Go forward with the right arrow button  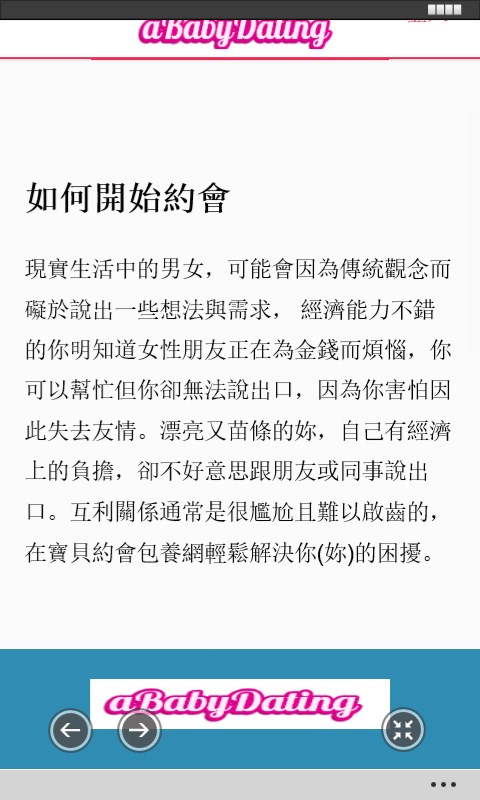pyautogui.click(x=139, y=730)
